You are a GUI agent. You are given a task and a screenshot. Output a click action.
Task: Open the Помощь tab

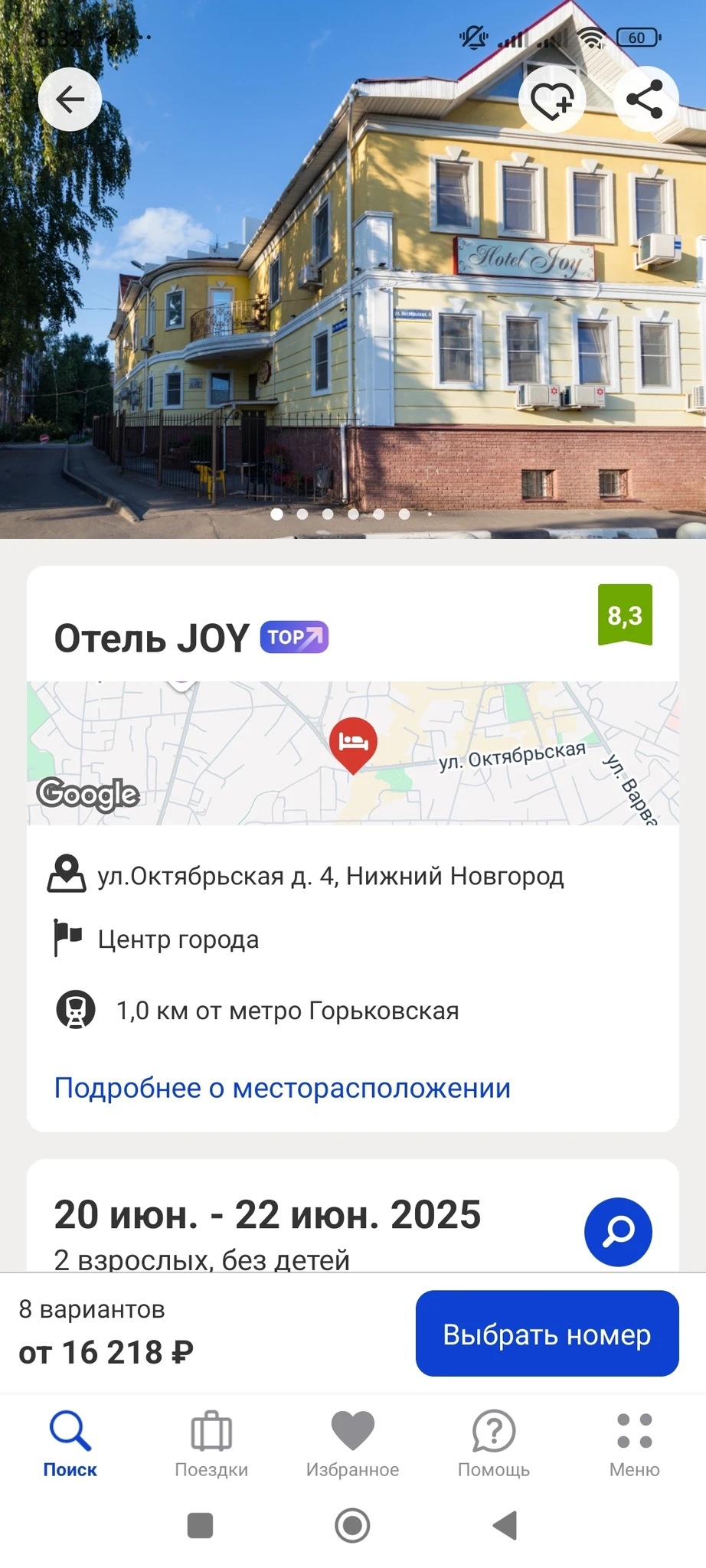pyautogui.click(x=494, y=1443)
